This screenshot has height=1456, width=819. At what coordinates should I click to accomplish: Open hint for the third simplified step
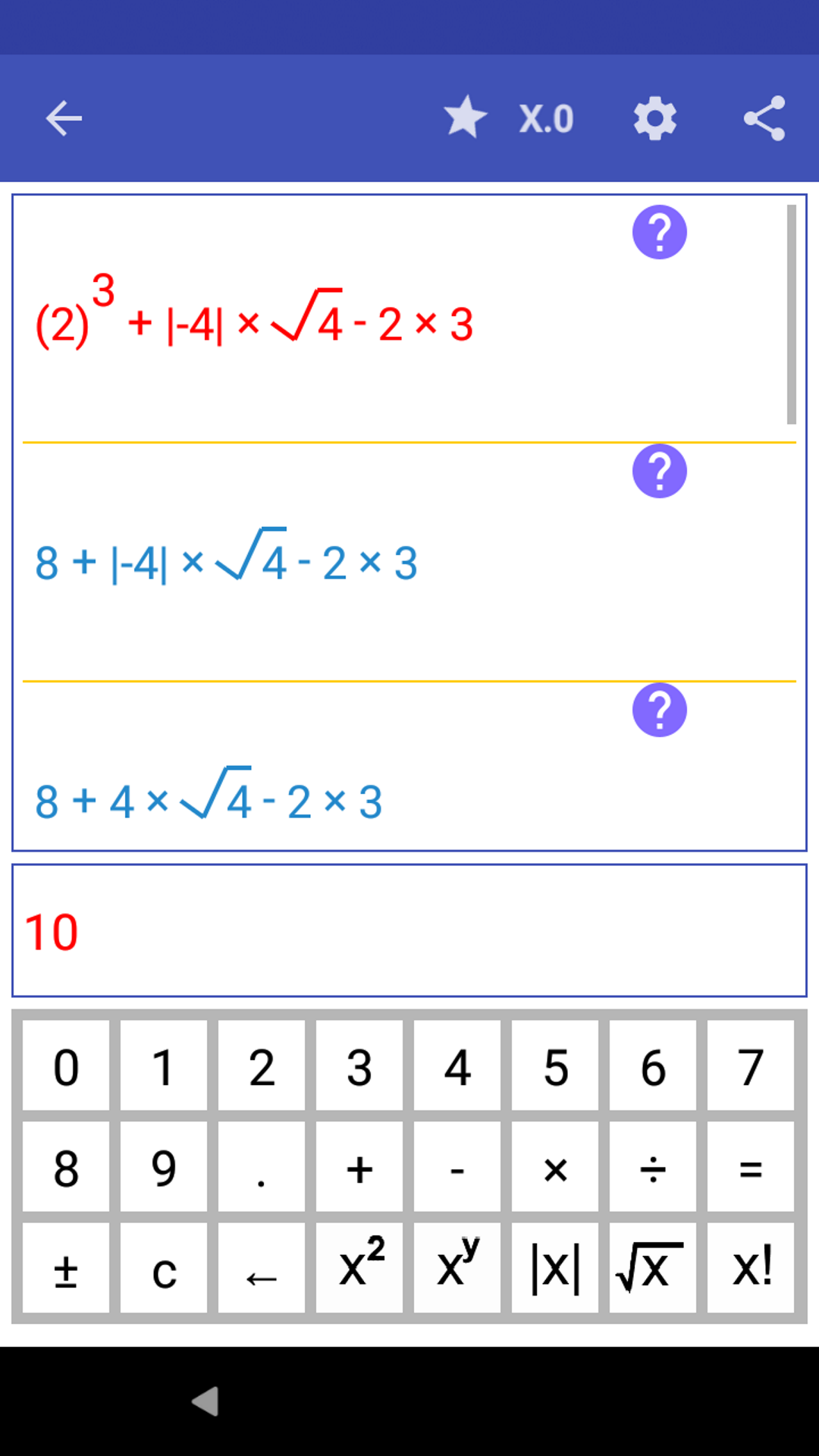[659, 709]
